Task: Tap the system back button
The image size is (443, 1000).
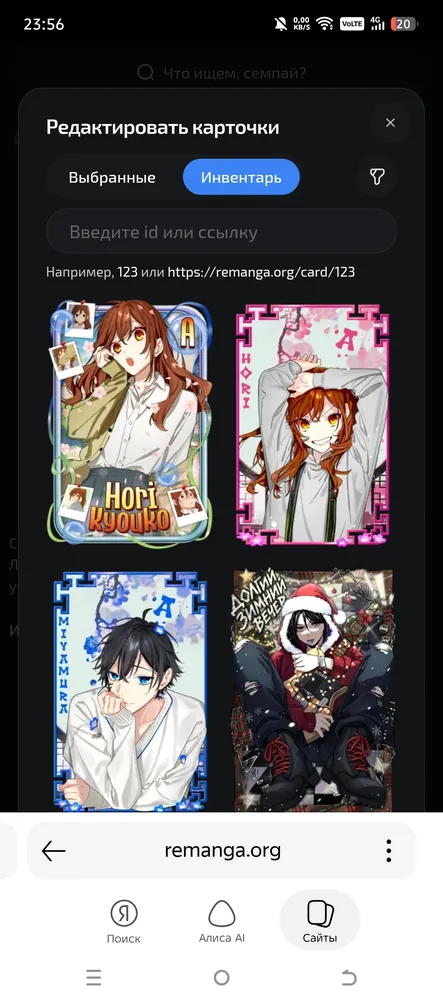Action: (x=349, y=977)
